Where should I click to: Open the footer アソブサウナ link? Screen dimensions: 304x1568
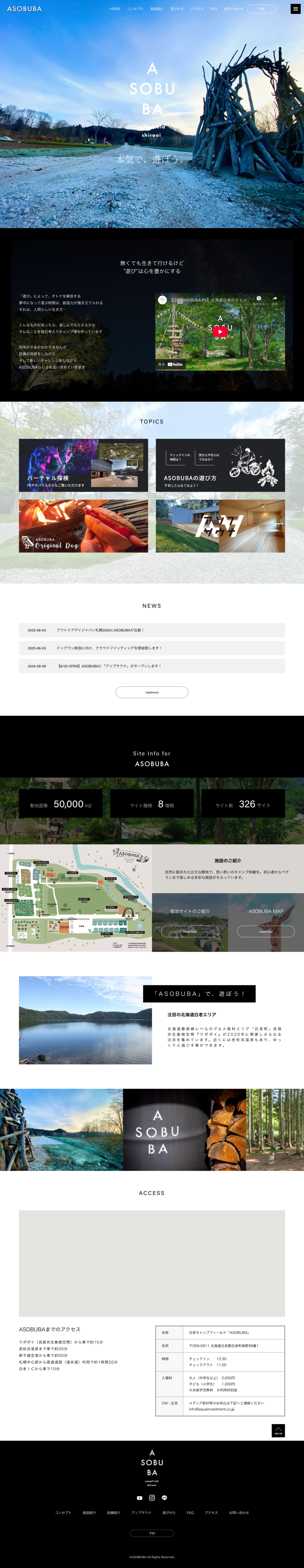141,1512
